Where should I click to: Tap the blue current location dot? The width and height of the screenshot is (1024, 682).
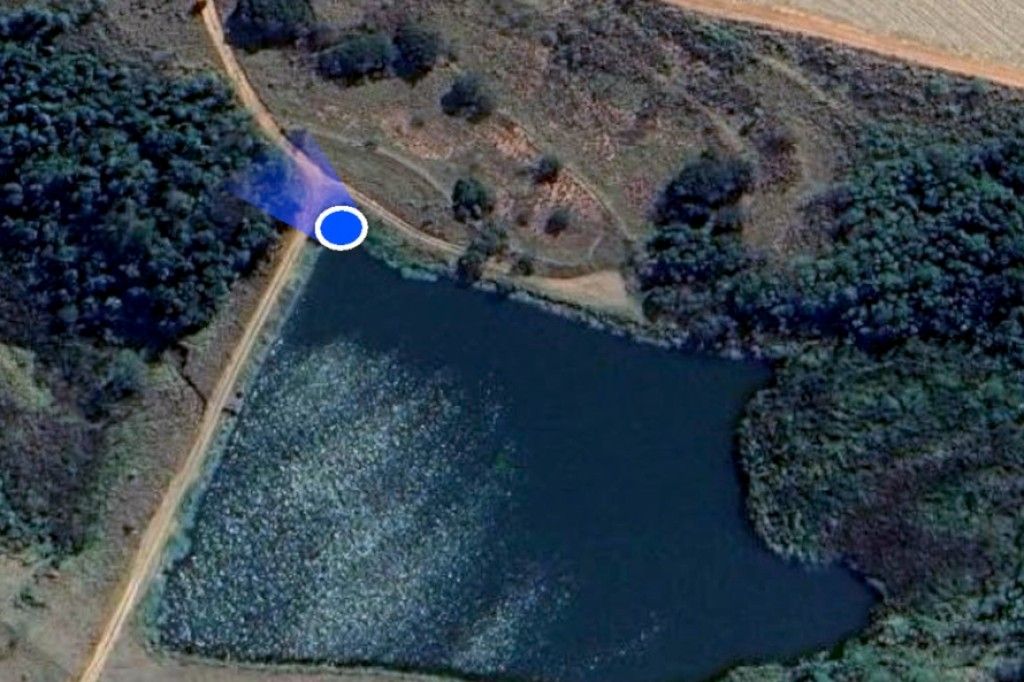point(341,227)
